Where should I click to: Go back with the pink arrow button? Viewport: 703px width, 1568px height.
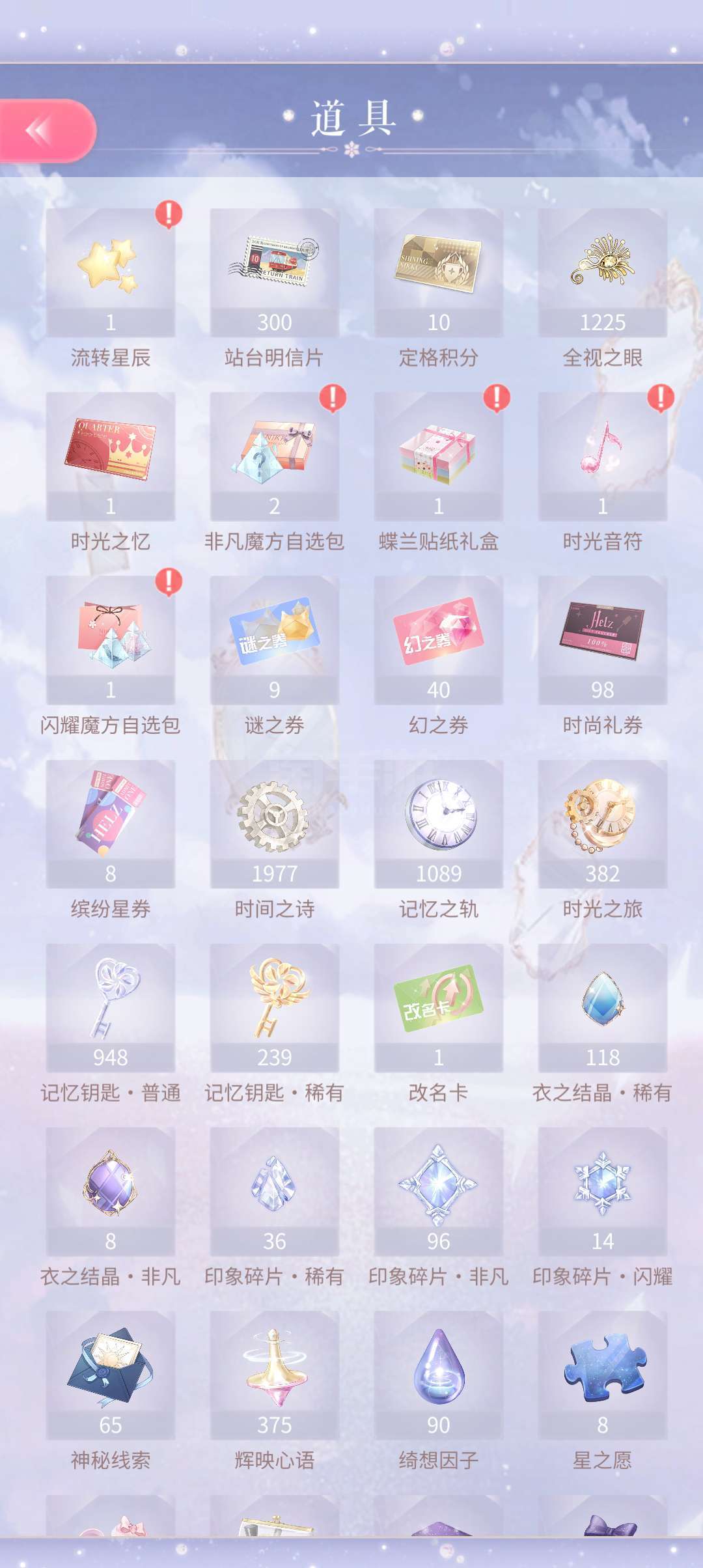46,131
